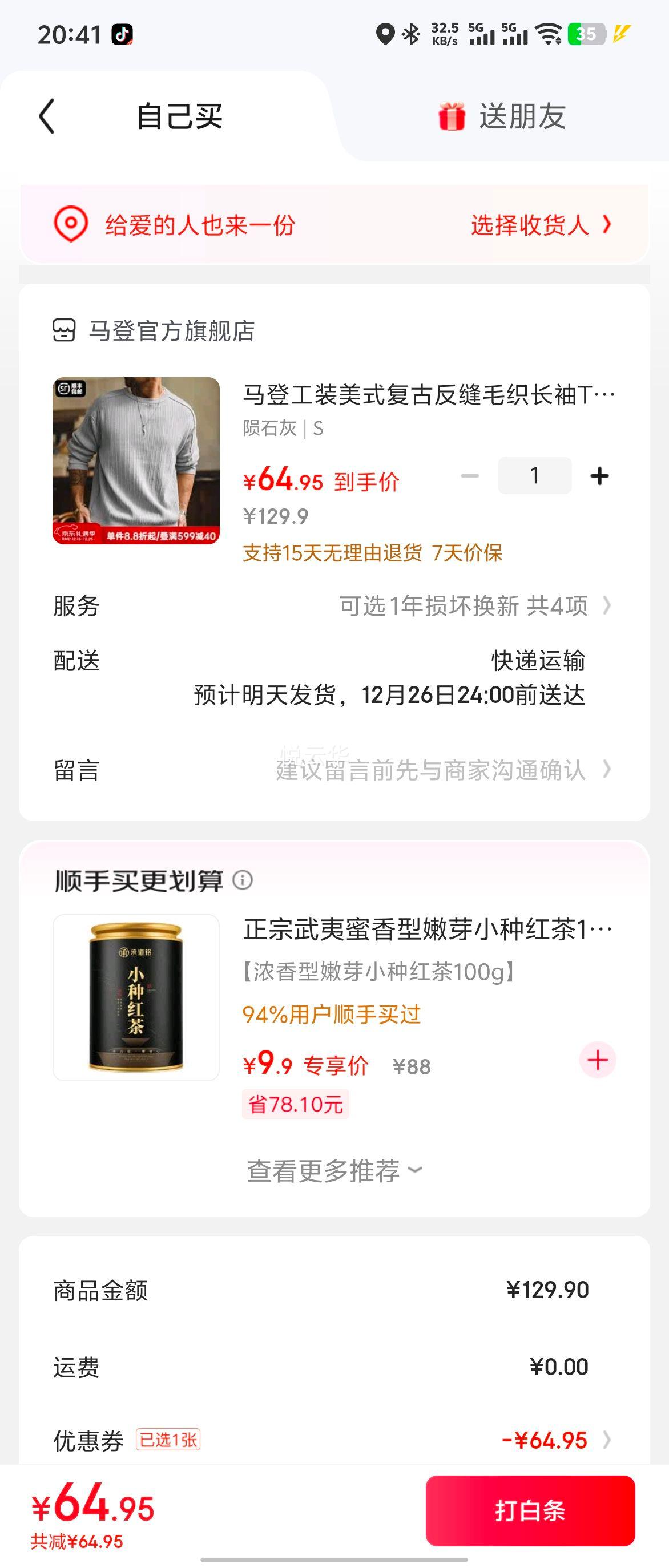This screenshot has height=1568, width=669.
Task: Expand 查看更多推荐
Action: pos(333,1170)
